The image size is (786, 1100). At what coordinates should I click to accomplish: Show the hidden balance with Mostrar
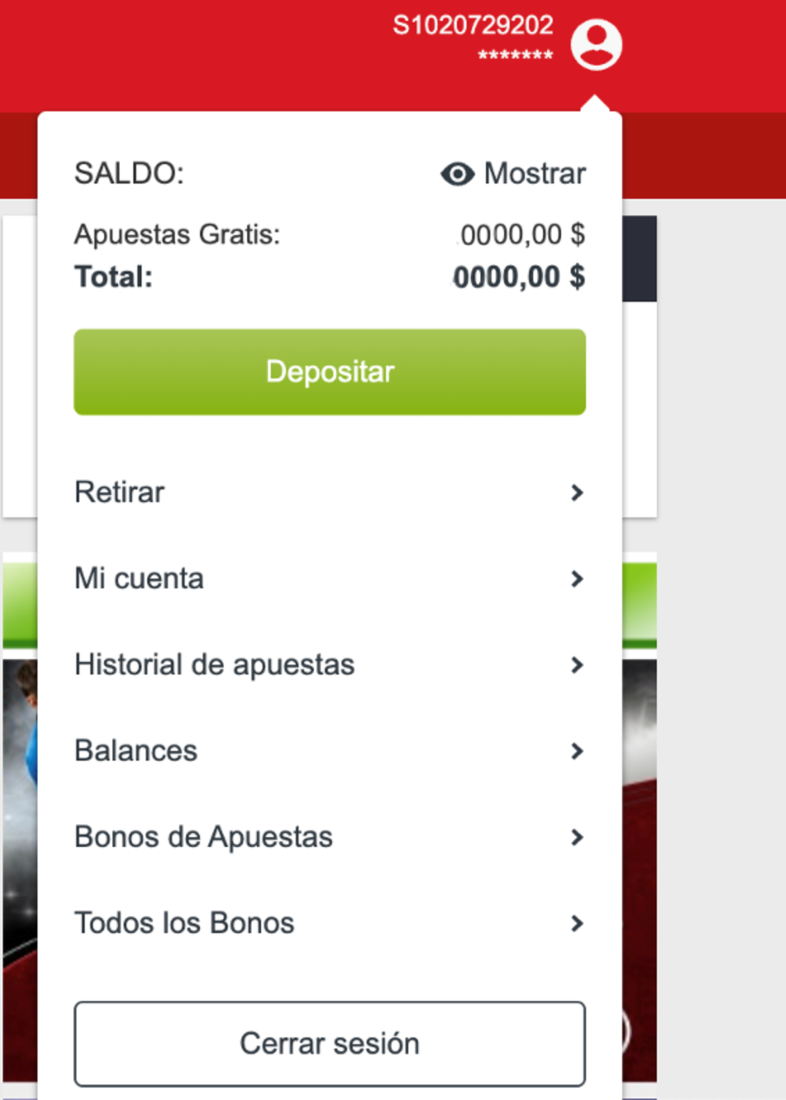tap(513, 174)
